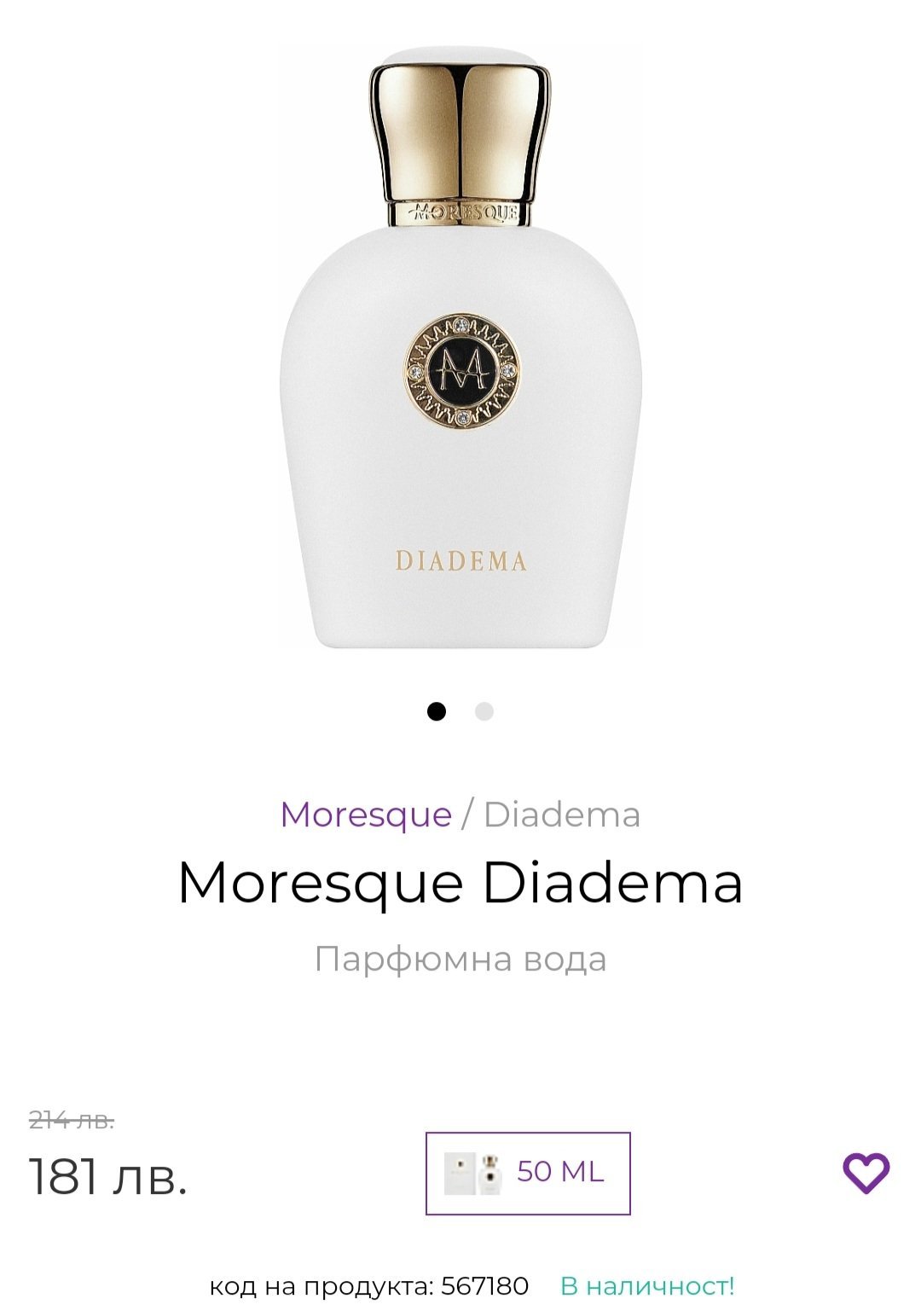Open the Diadema bottle product image
This screenshot has width=921, height=1316.
coord(460,350)
